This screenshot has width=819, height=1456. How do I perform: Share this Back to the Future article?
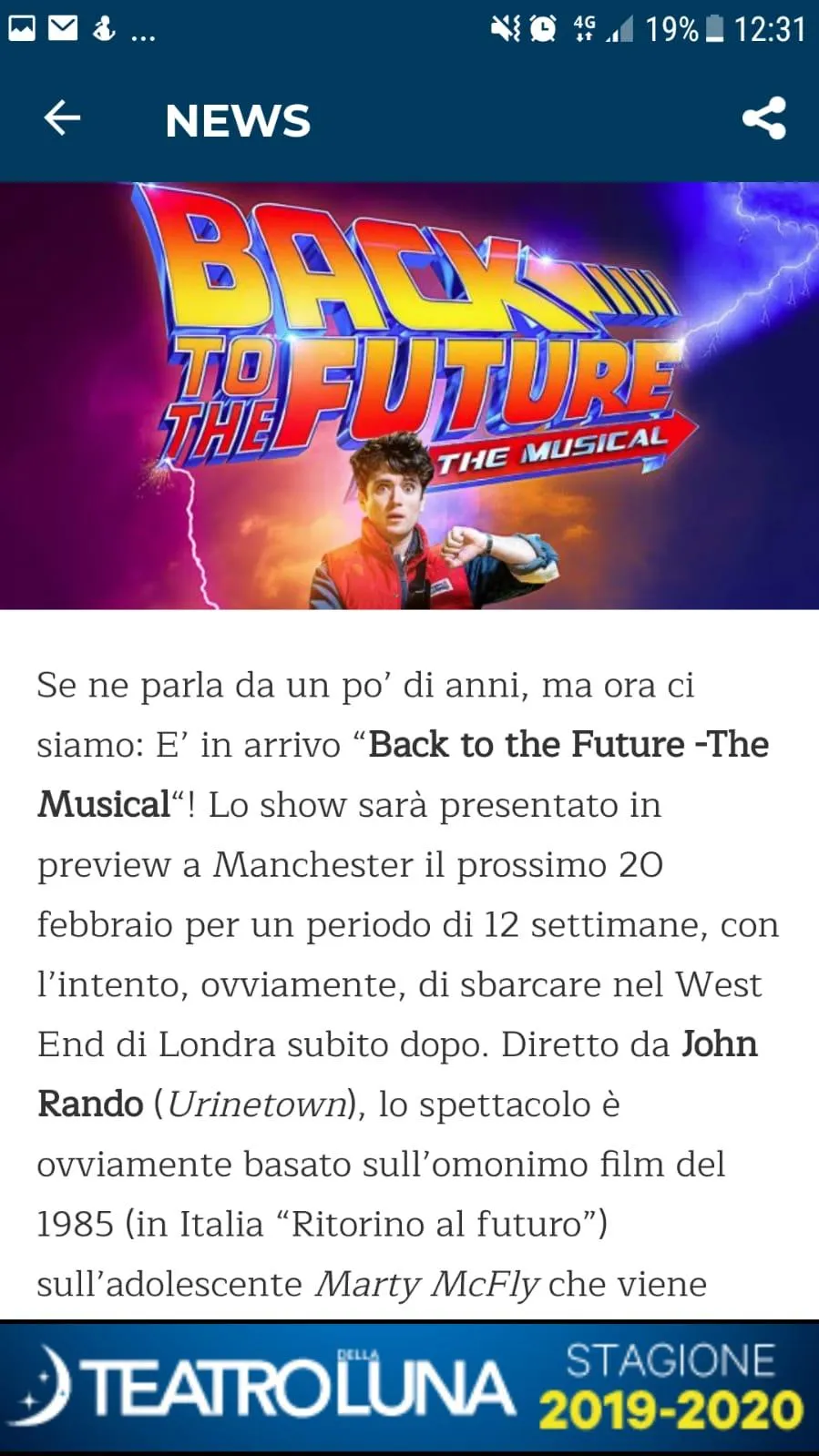coord(763,118)
